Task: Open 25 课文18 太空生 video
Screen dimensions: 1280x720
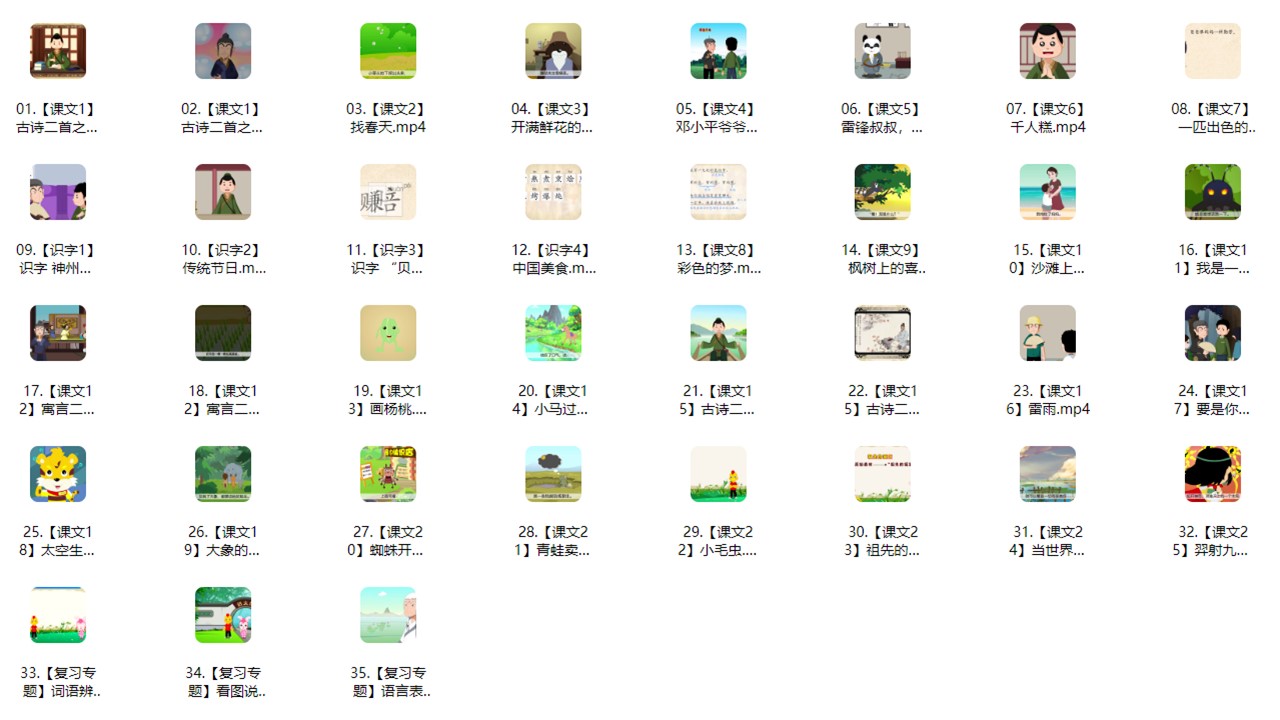Action: click(x=58, y=475)
